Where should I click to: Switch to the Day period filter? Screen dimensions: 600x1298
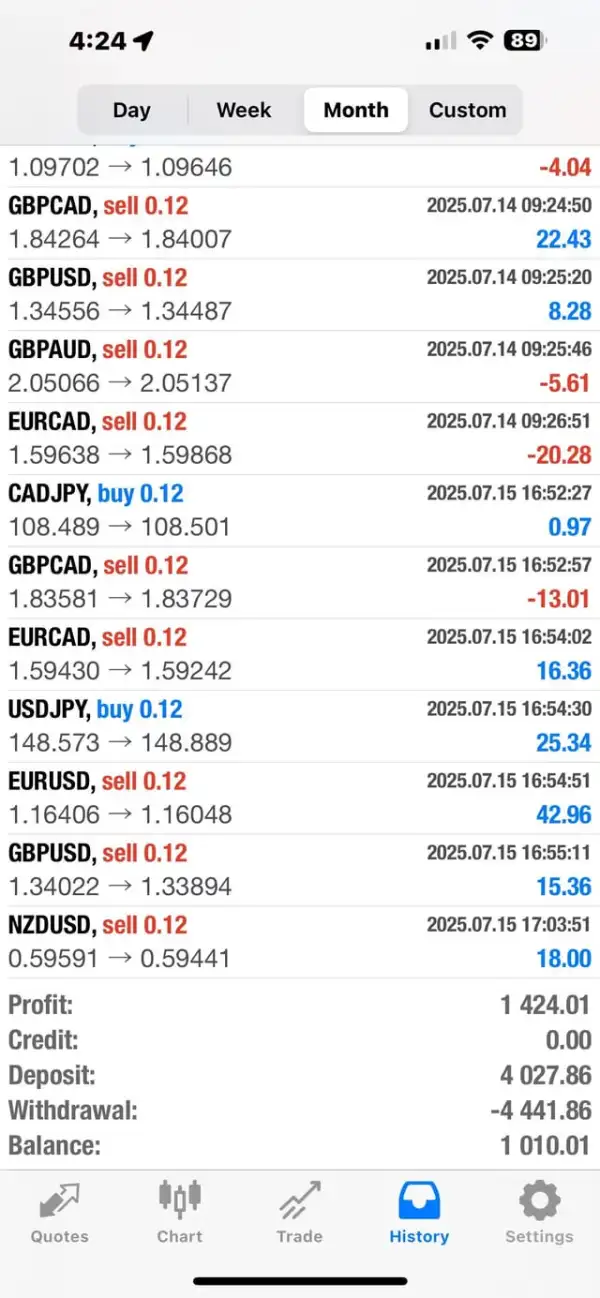(132, 110)
